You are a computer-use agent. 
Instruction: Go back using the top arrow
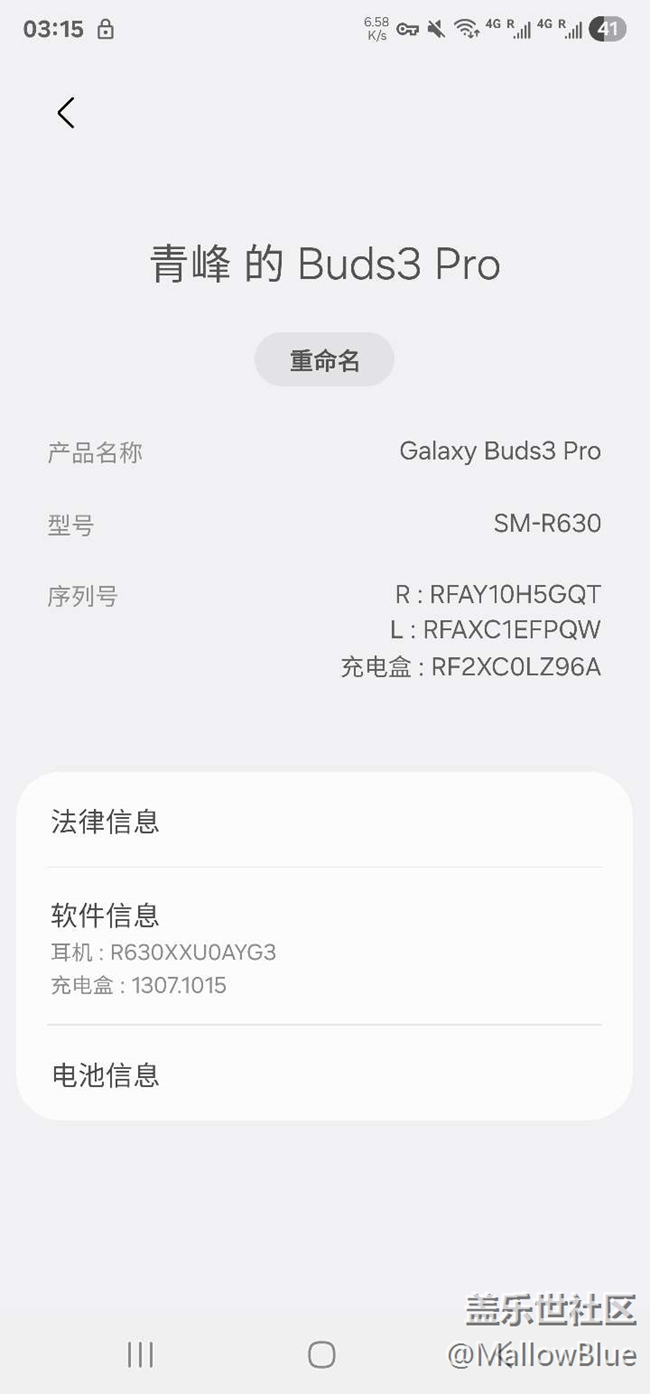pyautogui.click(x=66, y=113)
